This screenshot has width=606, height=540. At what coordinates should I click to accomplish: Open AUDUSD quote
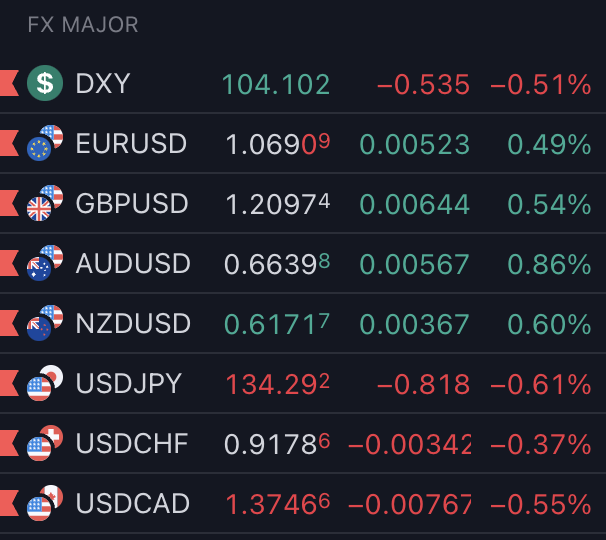point(133,264)
